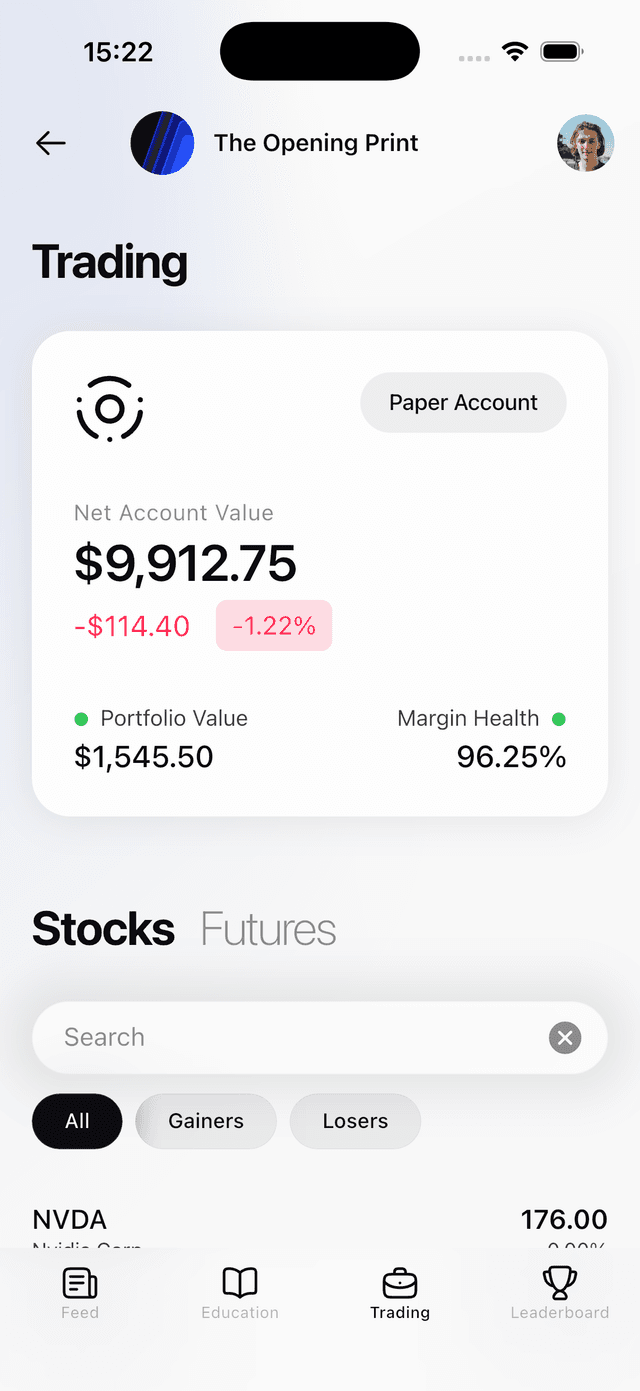640x1391 pixels.
Task: Switch to the Feed tab
Action: click(x=80, y=1293)
